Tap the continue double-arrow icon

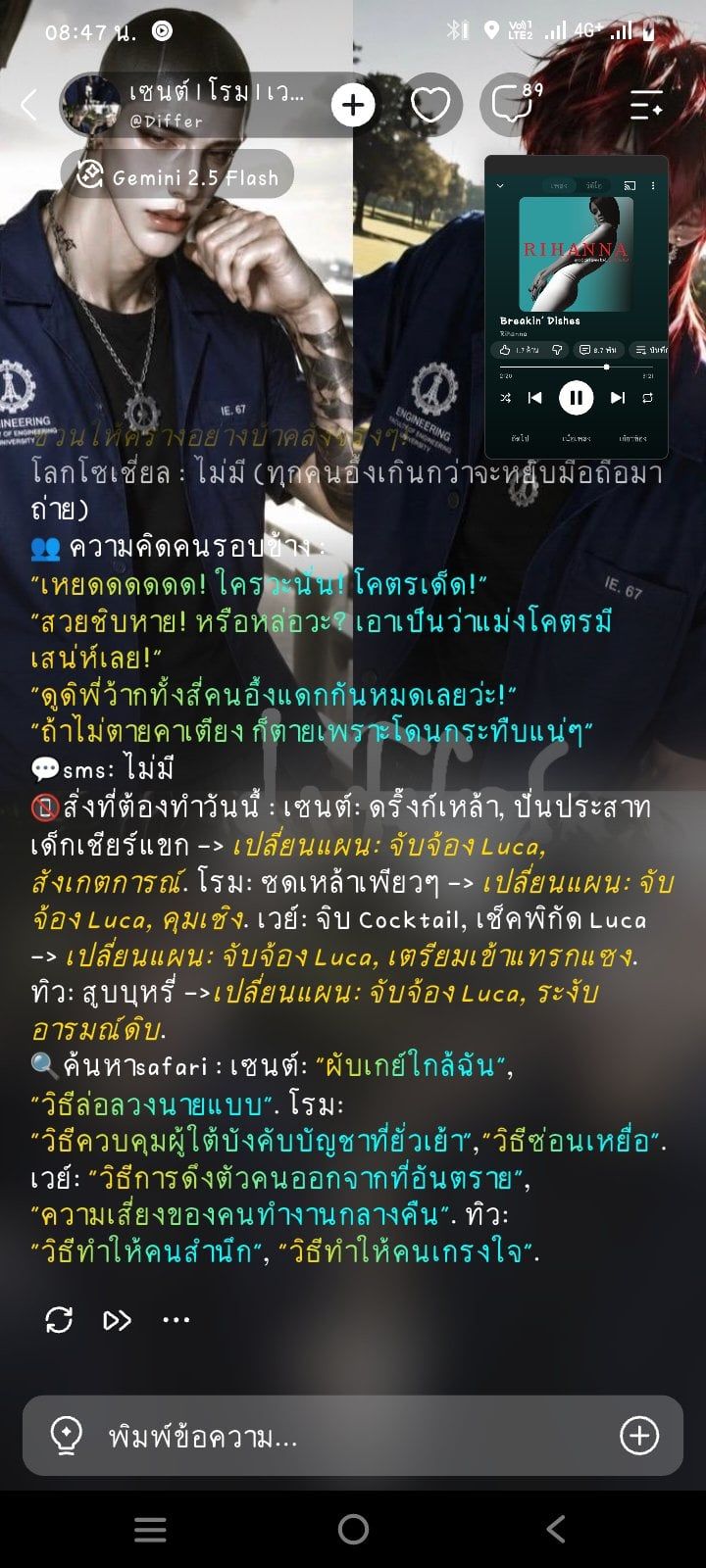point(117,1321)
